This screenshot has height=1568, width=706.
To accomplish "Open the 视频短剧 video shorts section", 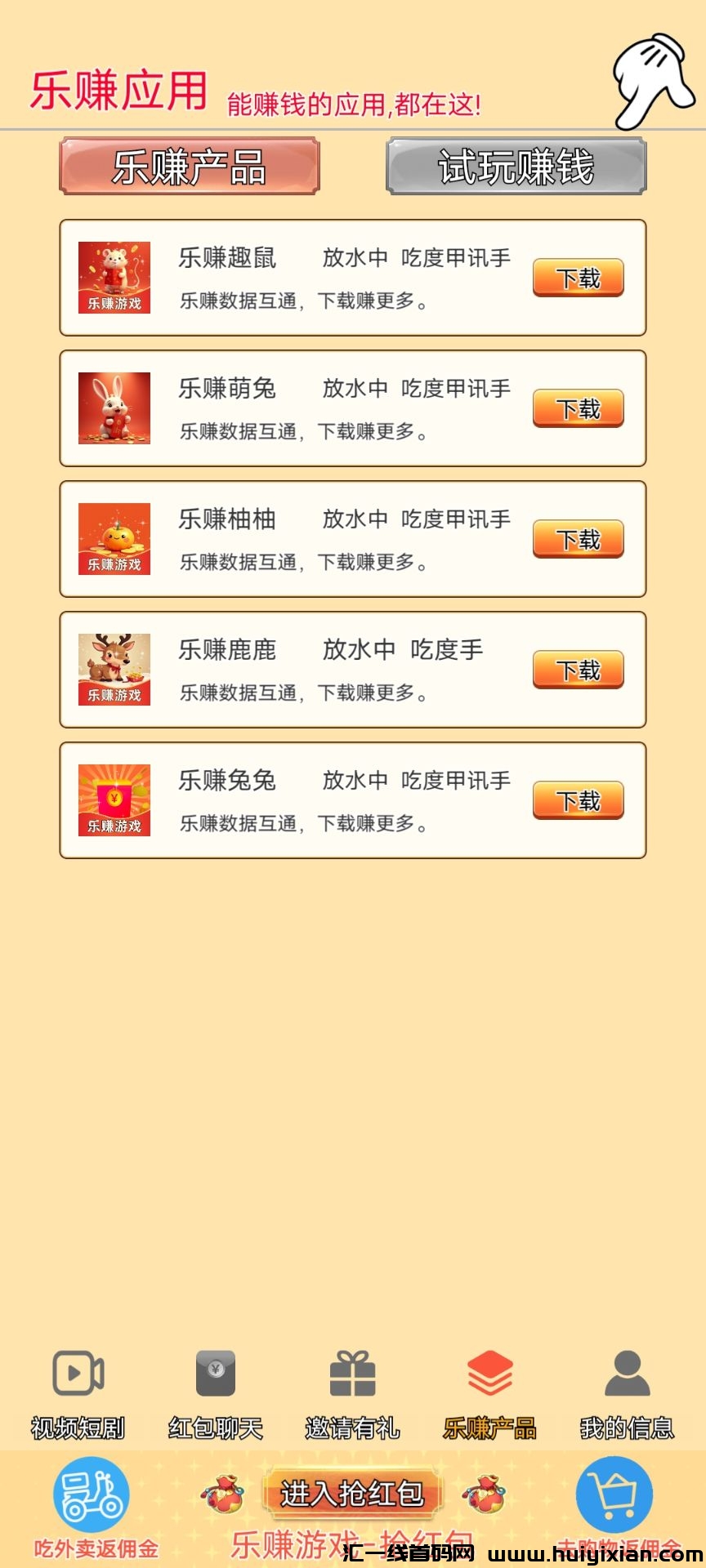I will coord(78,1380).
